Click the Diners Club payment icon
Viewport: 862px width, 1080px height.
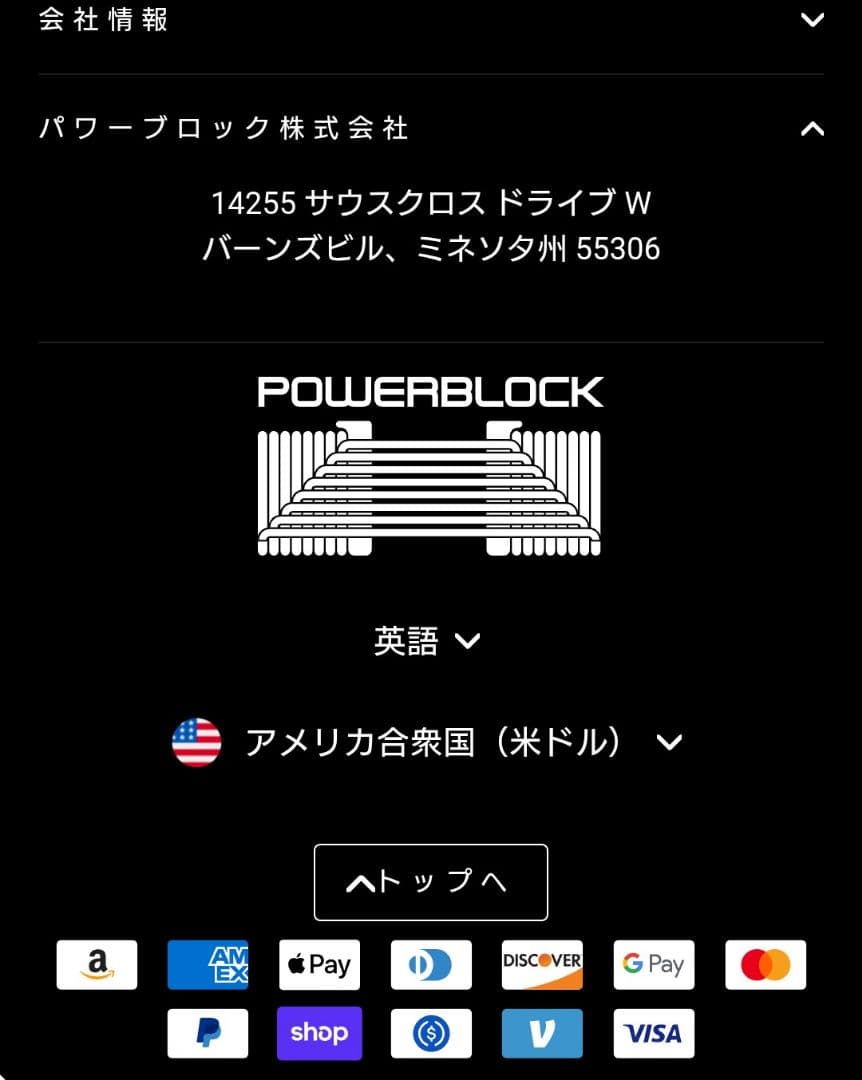431,964
